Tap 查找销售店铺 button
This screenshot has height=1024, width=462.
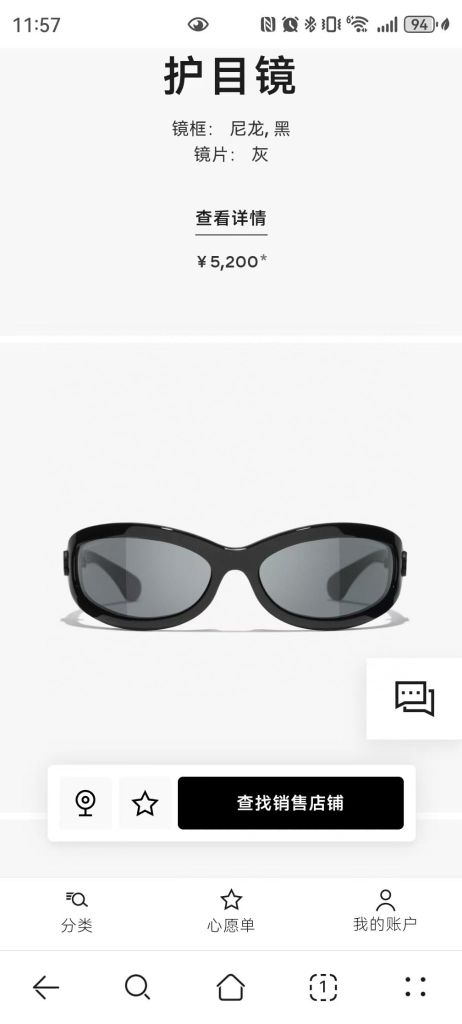tap(291, 803)
